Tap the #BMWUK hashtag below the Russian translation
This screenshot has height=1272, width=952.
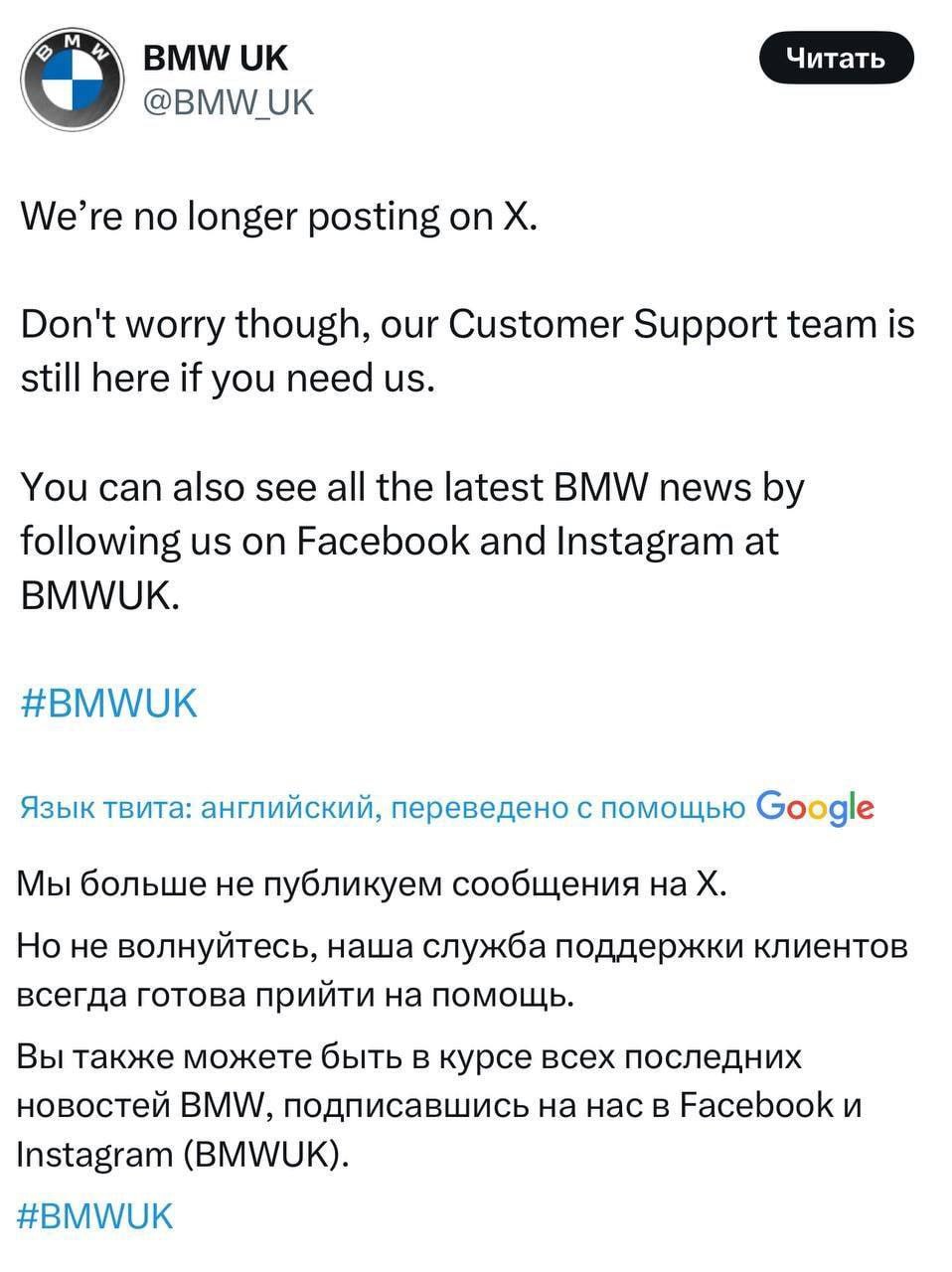pos(95,1216)
